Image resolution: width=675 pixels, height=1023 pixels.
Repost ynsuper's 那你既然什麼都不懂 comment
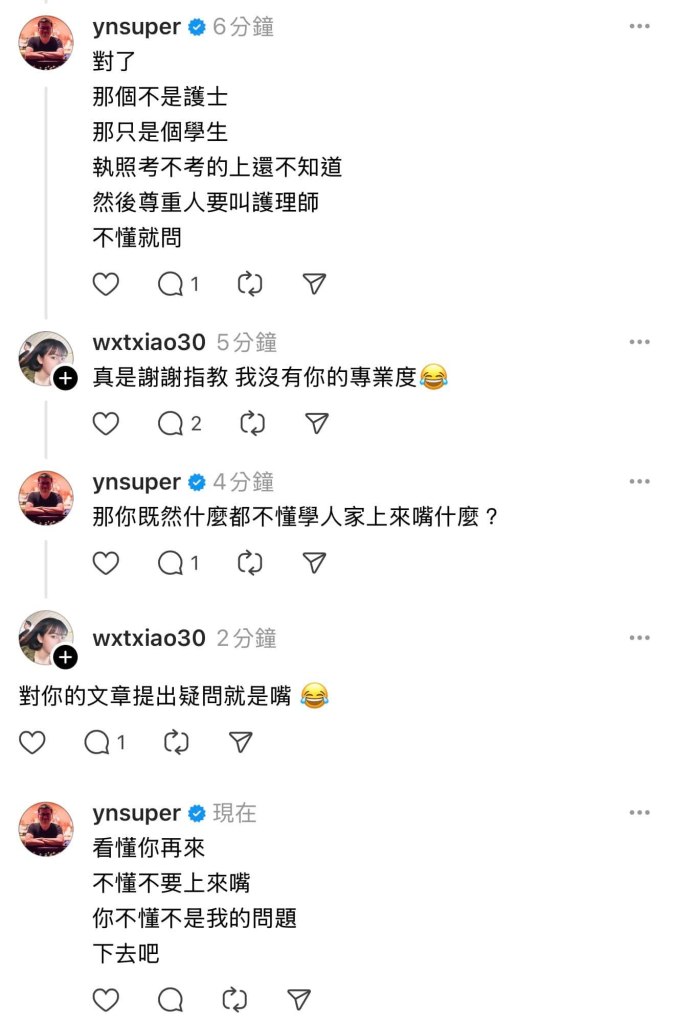(249, 563)
